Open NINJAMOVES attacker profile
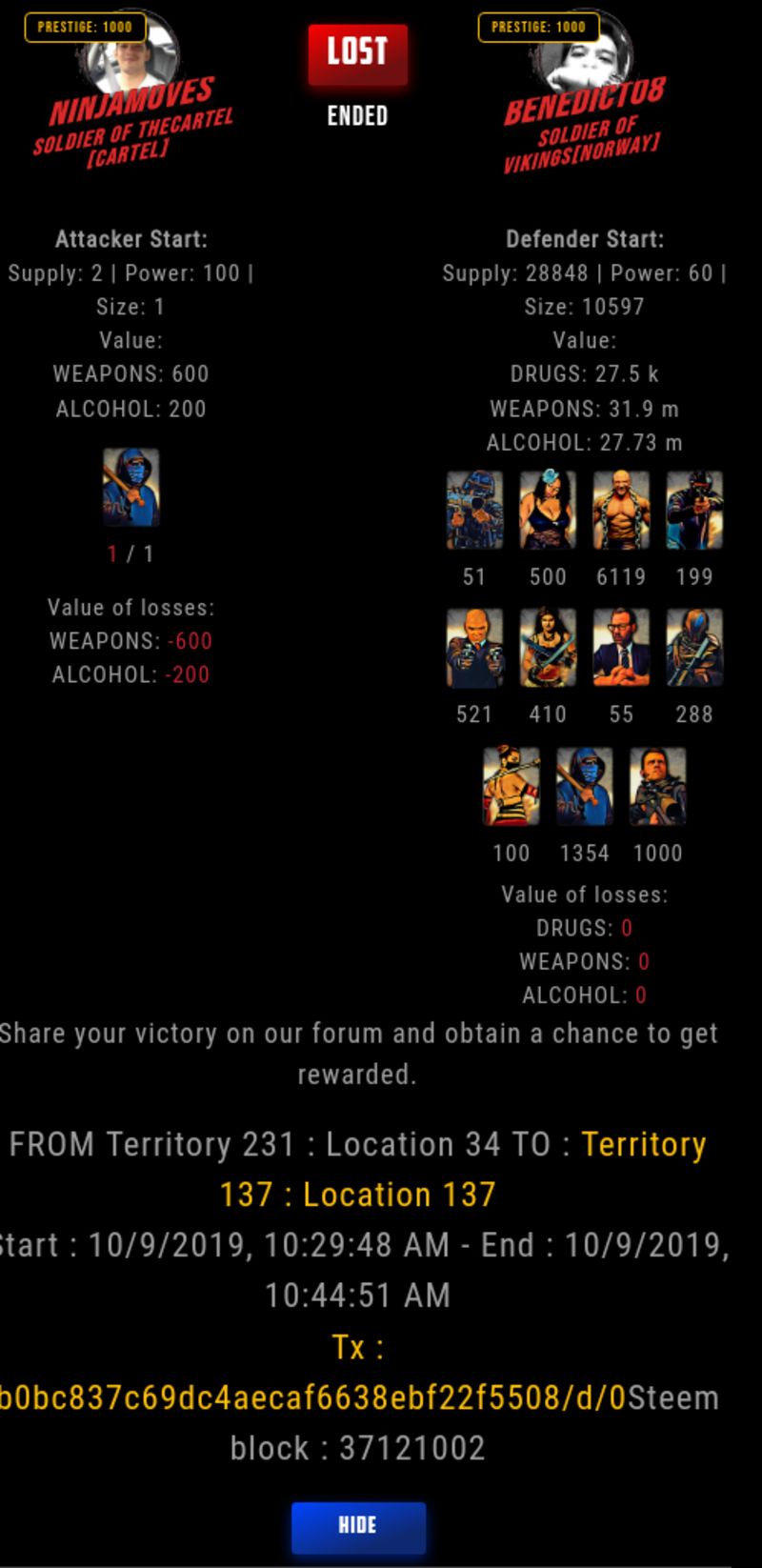 coord(132,103)
